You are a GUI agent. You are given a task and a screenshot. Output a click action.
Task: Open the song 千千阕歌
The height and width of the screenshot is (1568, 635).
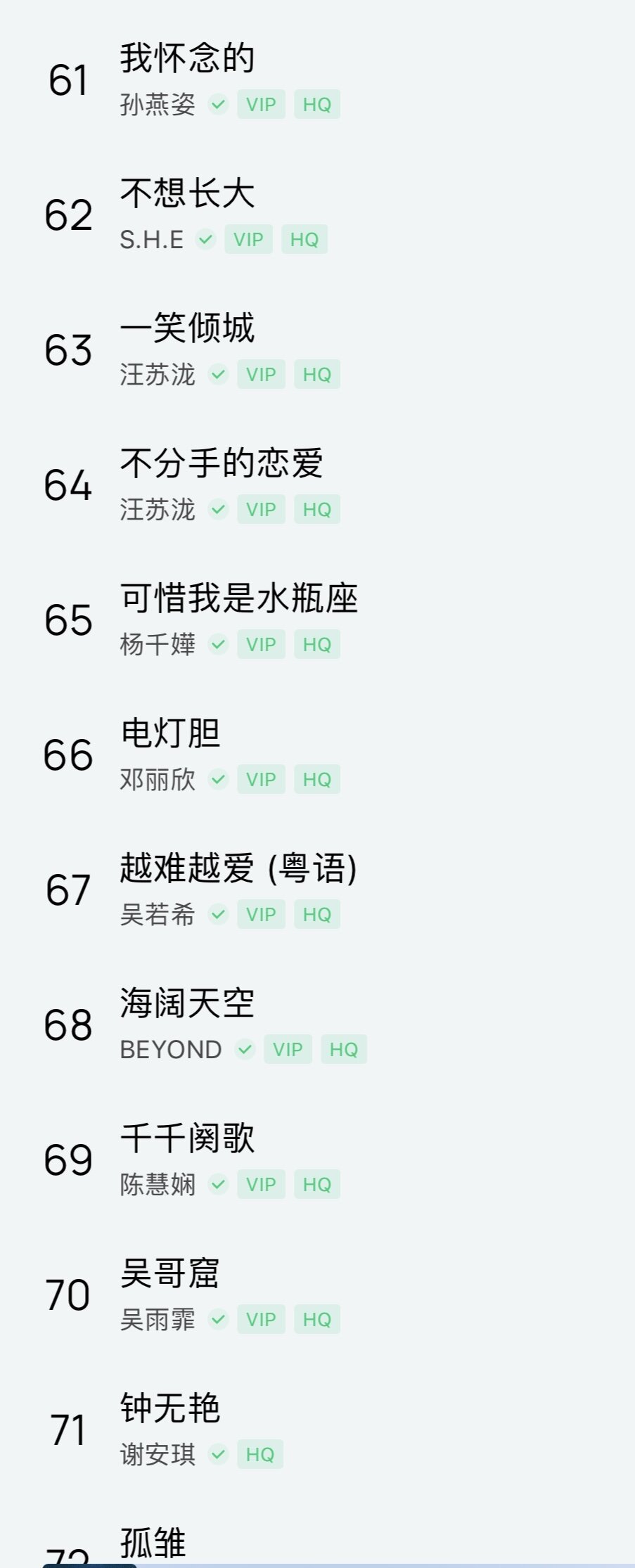pos(187,1138)
